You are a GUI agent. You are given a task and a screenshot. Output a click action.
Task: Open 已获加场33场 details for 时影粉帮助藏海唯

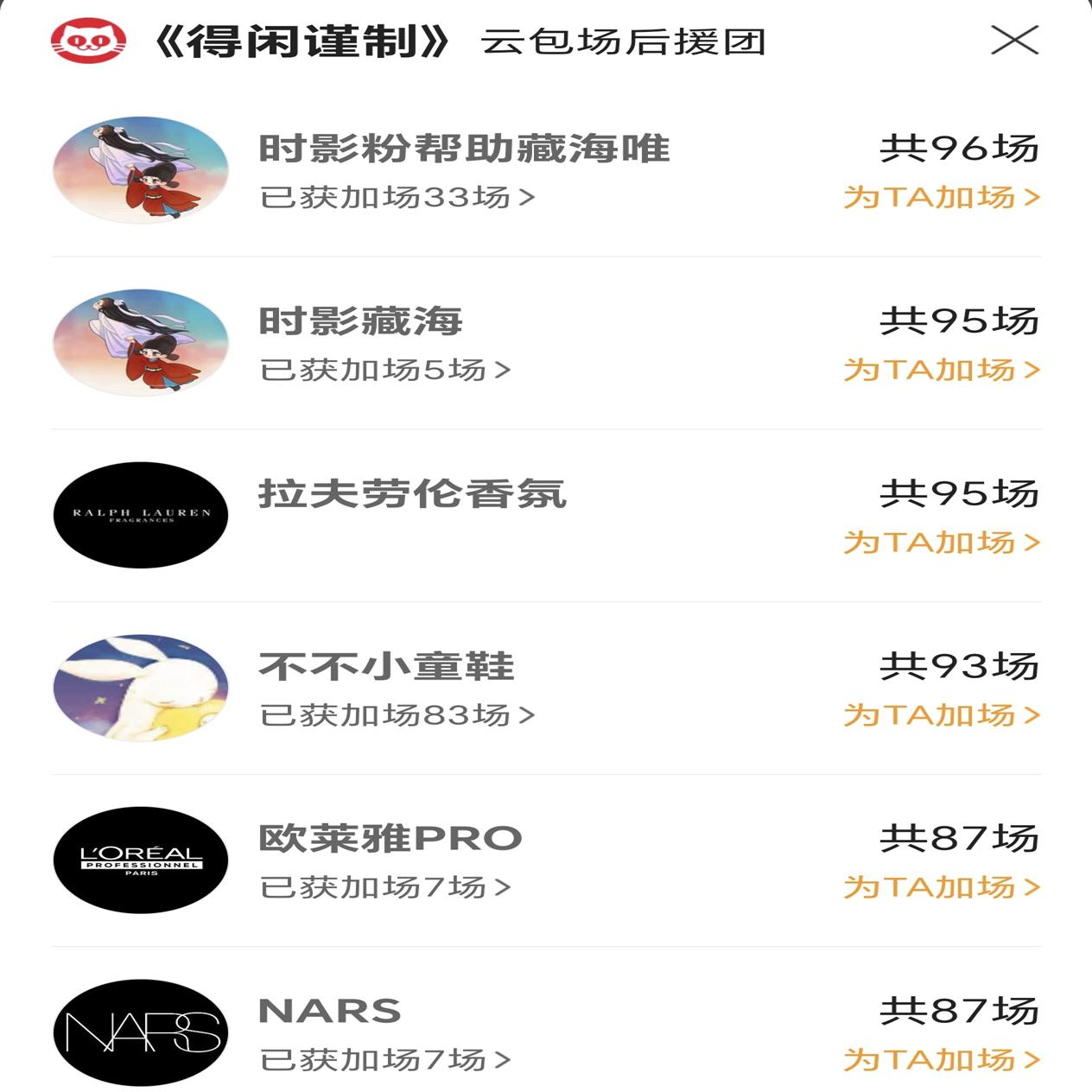click(x=397, y=197)
